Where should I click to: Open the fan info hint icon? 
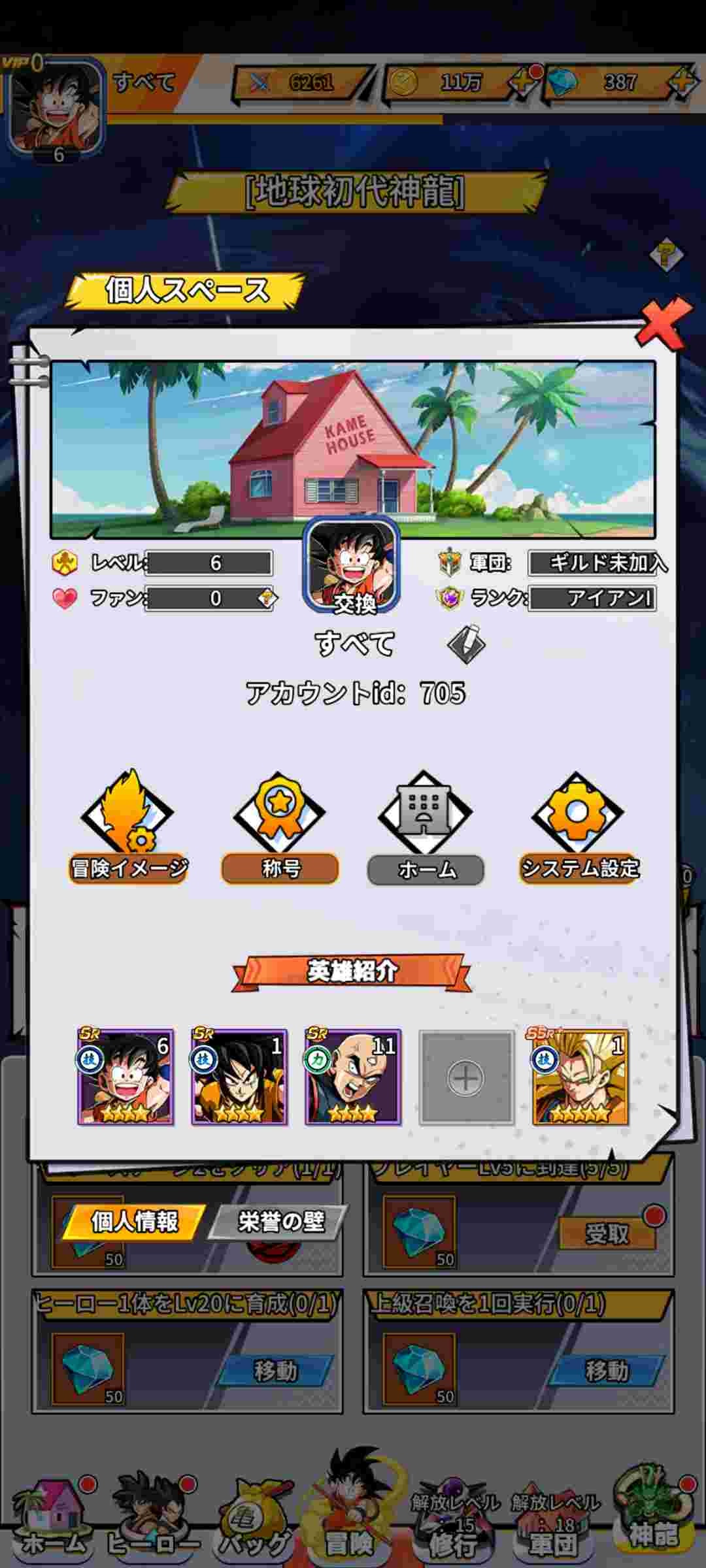coord(267,598)
